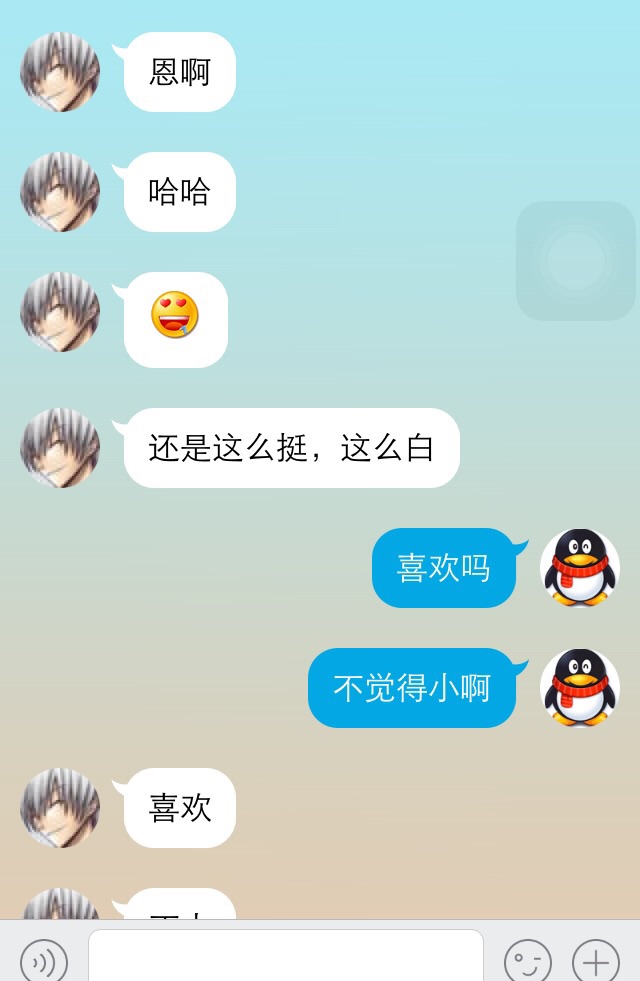640x981 pixels.
Task: Tap the penguin avatar beside "喜欢吗"
Action: pyautogui.click(x=580, y=568)
